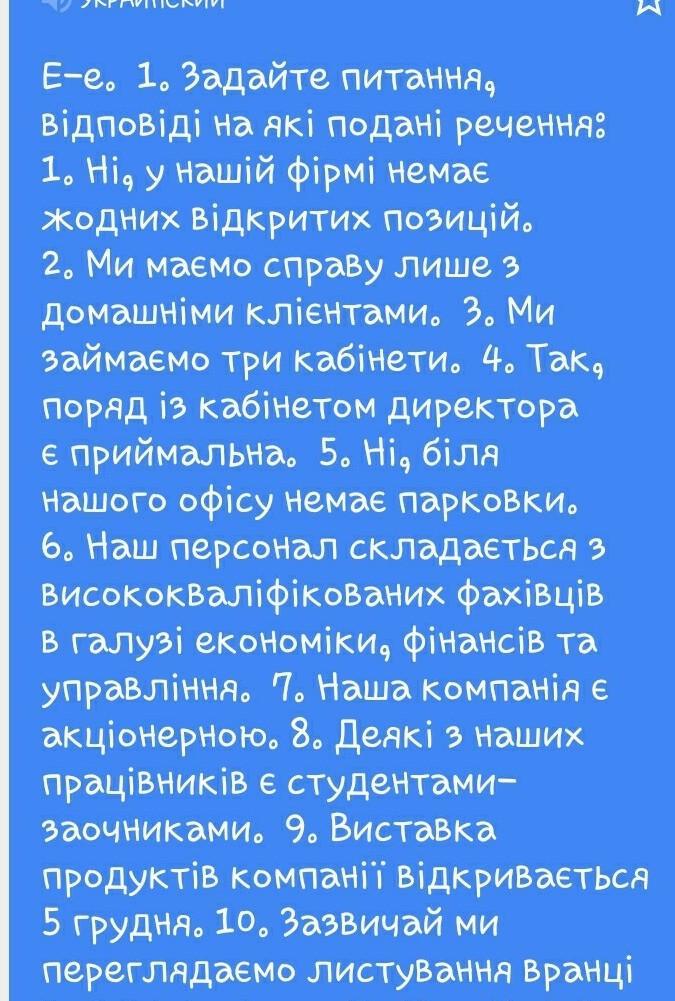
Task: Save translation with the star icon
Action: pos(647,4)
